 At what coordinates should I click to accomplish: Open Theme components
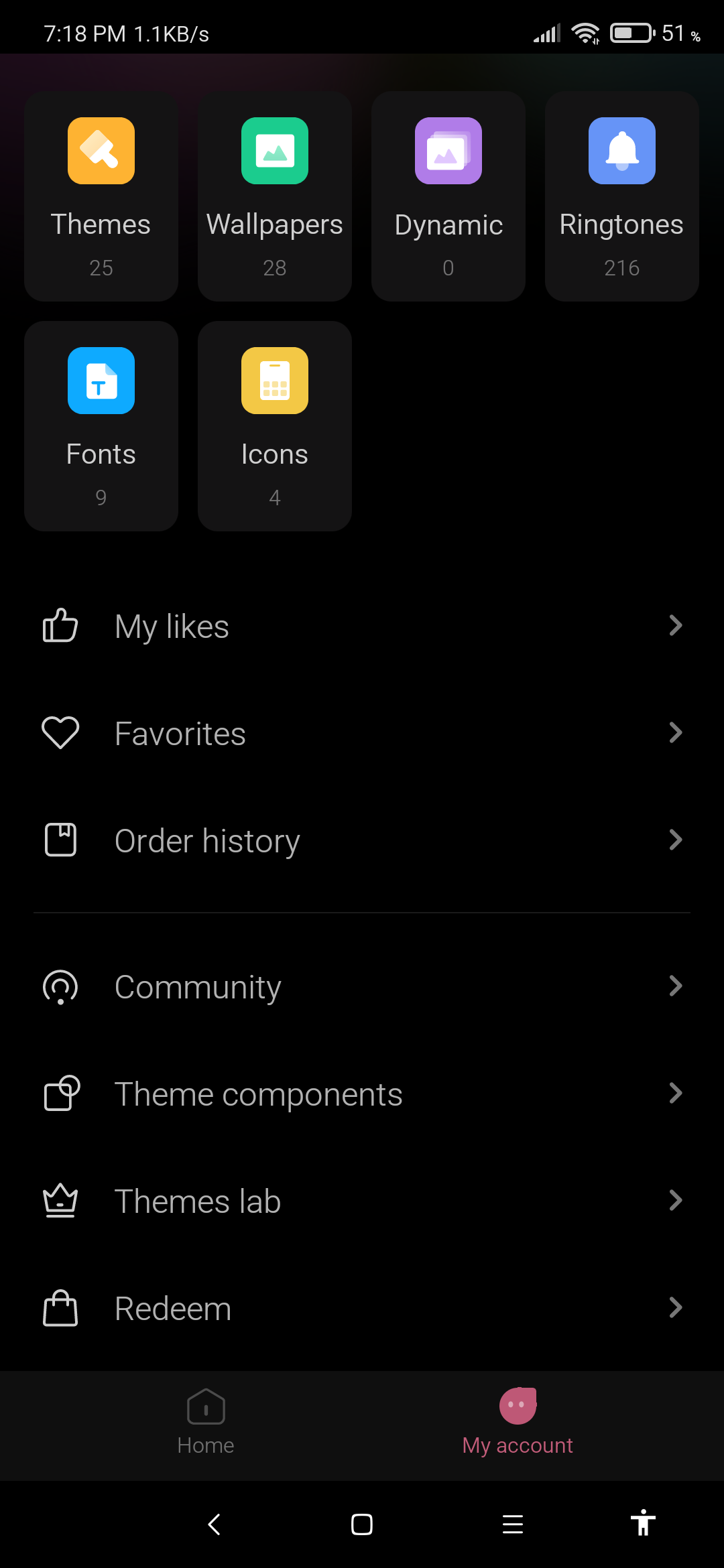coord(362,1094)
